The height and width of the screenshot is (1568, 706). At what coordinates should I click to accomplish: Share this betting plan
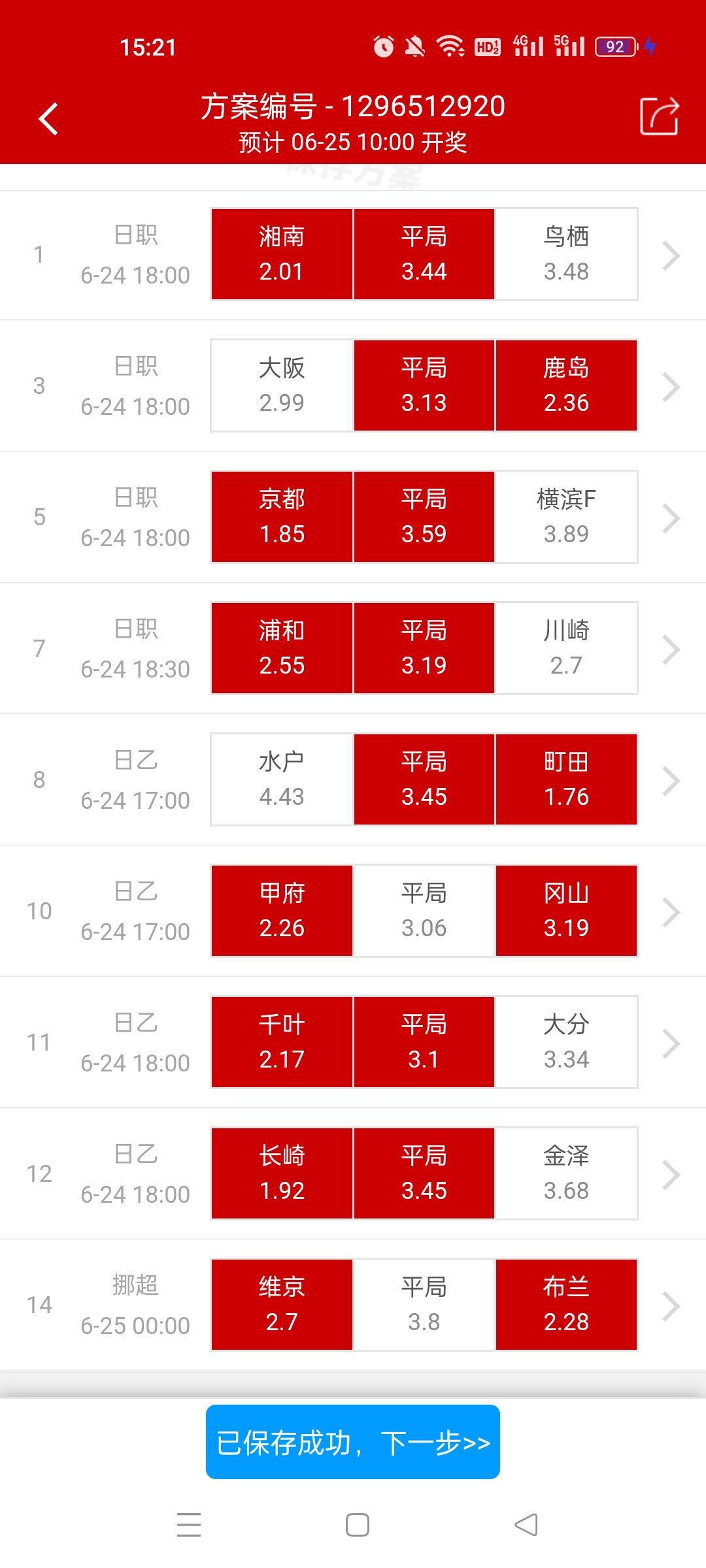pos(658,116)
